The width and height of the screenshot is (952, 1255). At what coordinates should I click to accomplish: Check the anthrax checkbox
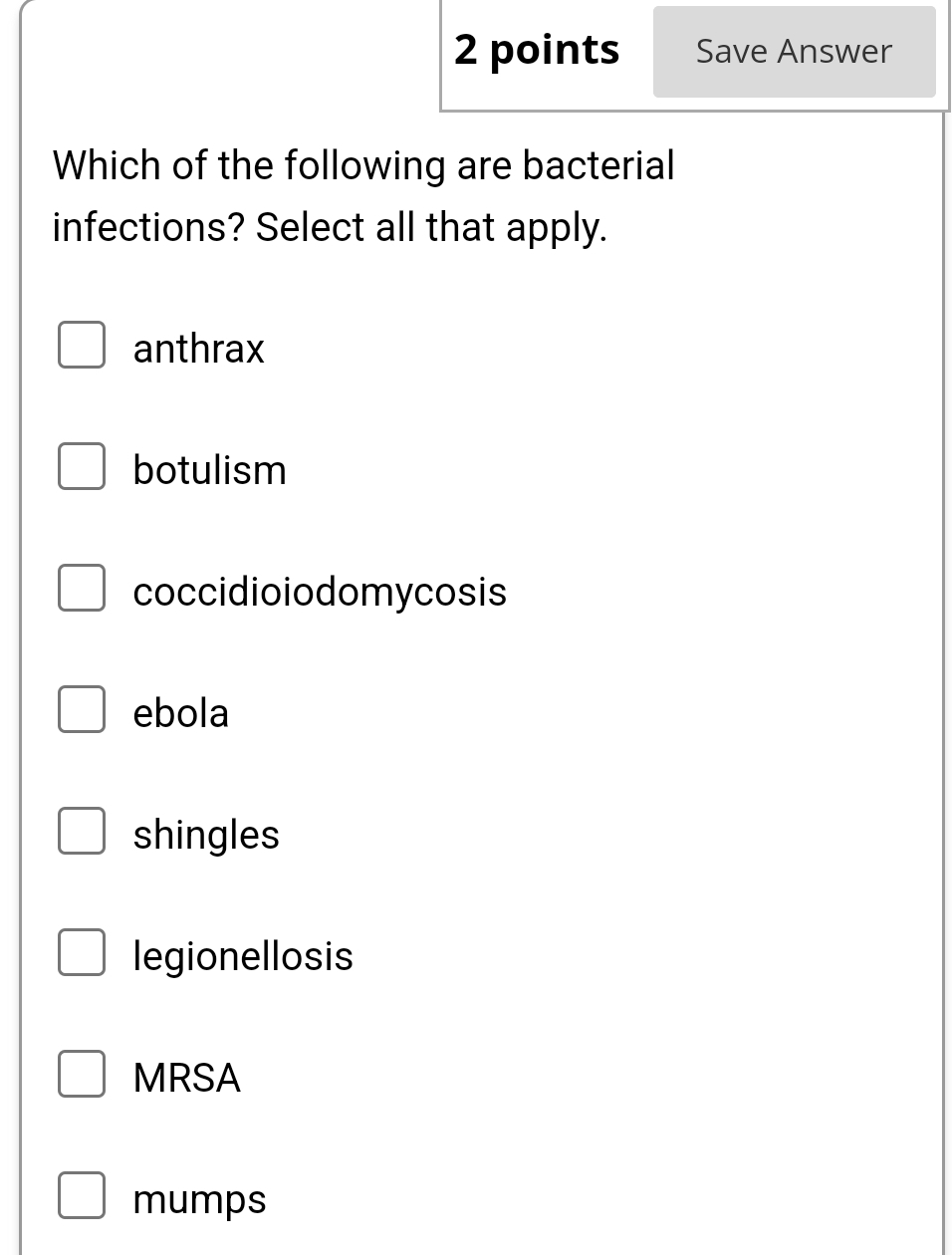82,346
